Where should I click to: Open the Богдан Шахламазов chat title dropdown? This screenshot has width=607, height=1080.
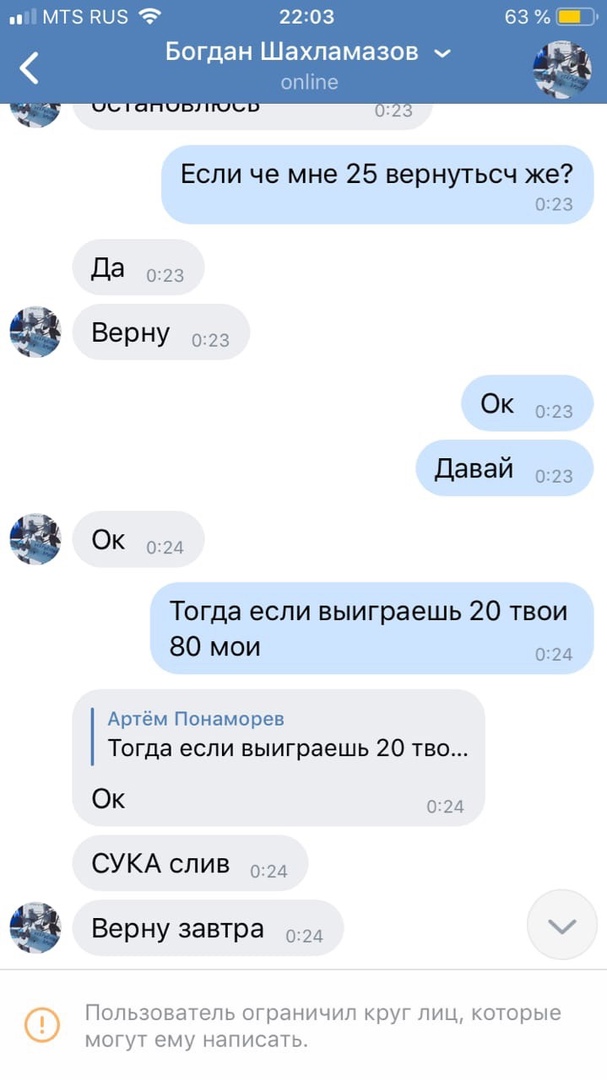(443, 53)
